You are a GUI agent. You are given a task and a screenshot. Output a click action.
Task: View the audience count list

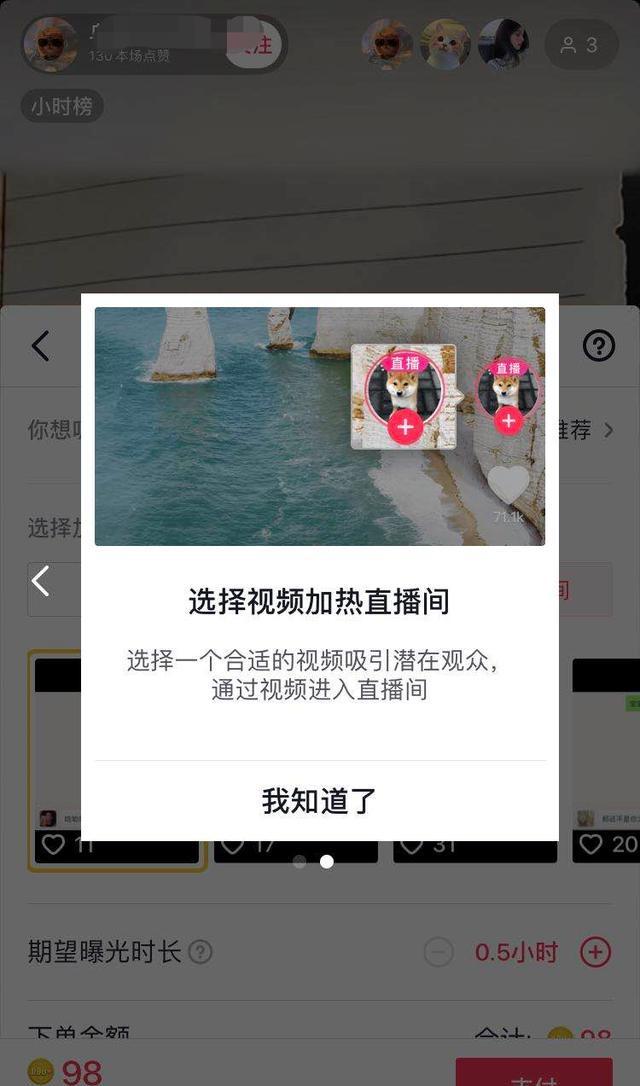(x=580, y=45)
